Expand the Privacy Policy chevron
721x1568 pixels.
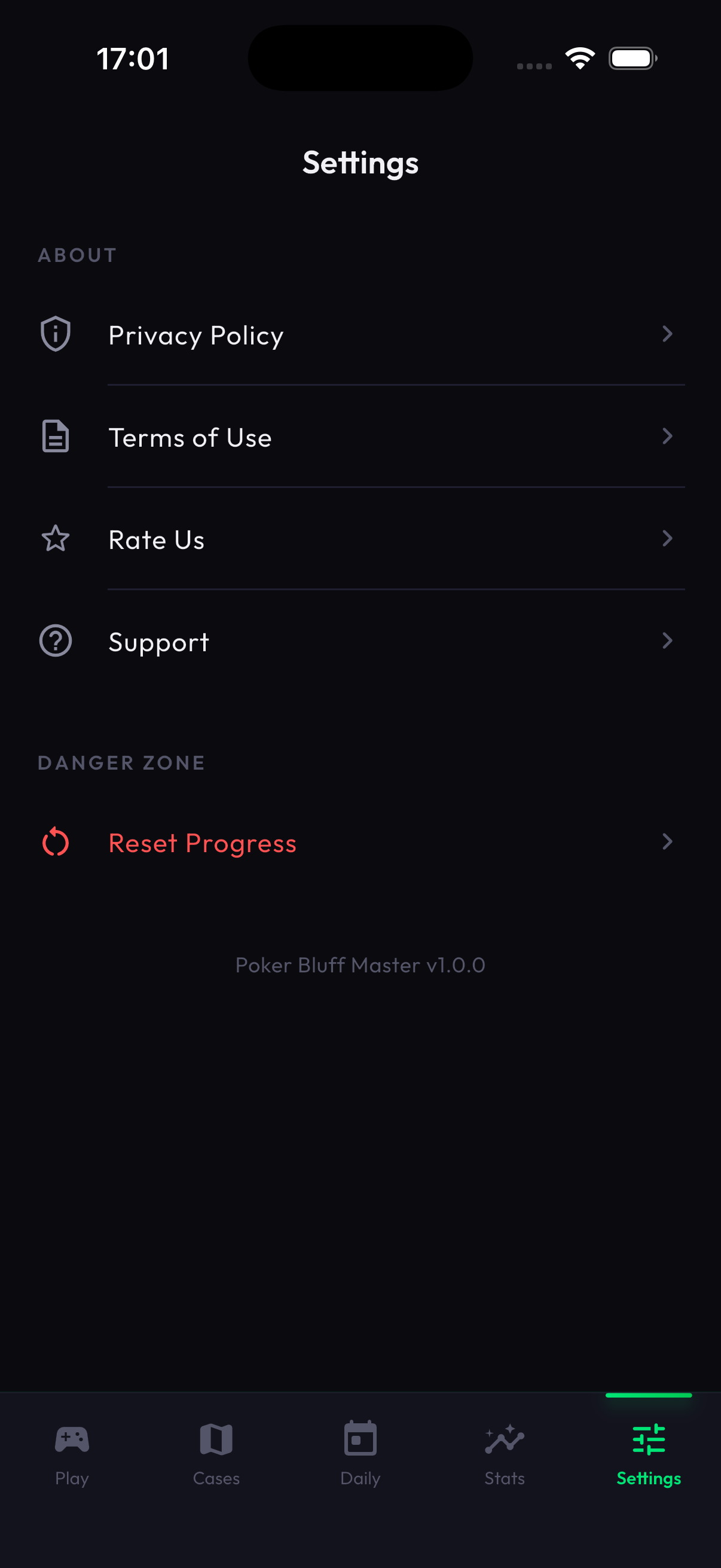pyautogui.click(x=668, y=334)
